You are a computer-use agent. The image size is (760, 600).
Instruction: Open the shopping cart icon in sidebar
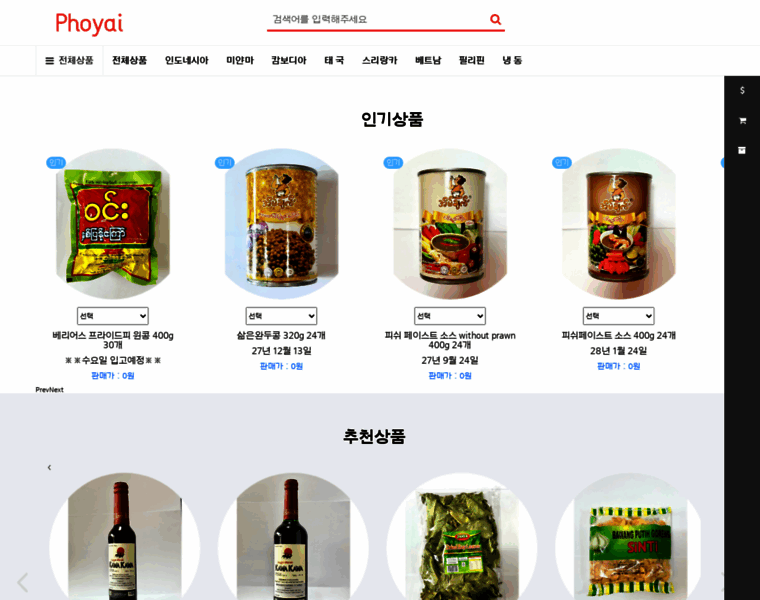742,120
